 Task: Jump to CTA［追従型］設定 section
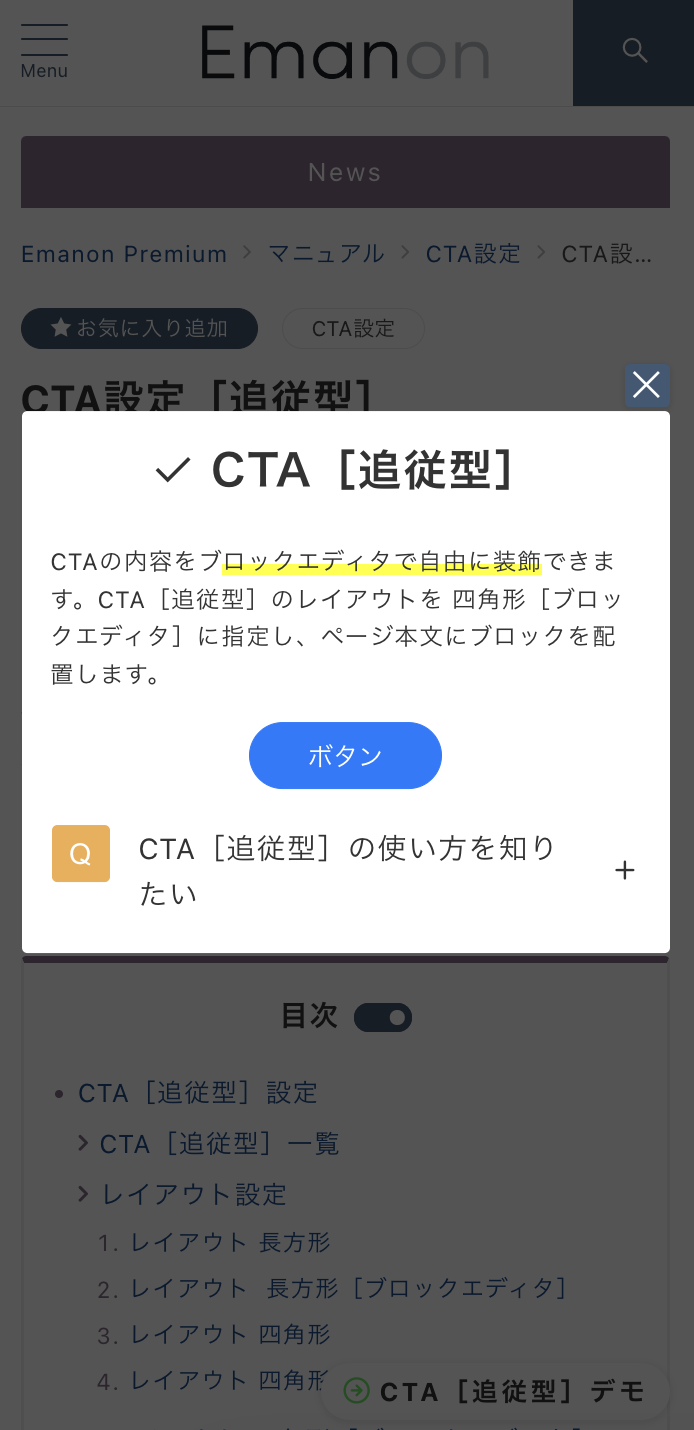198,1093
